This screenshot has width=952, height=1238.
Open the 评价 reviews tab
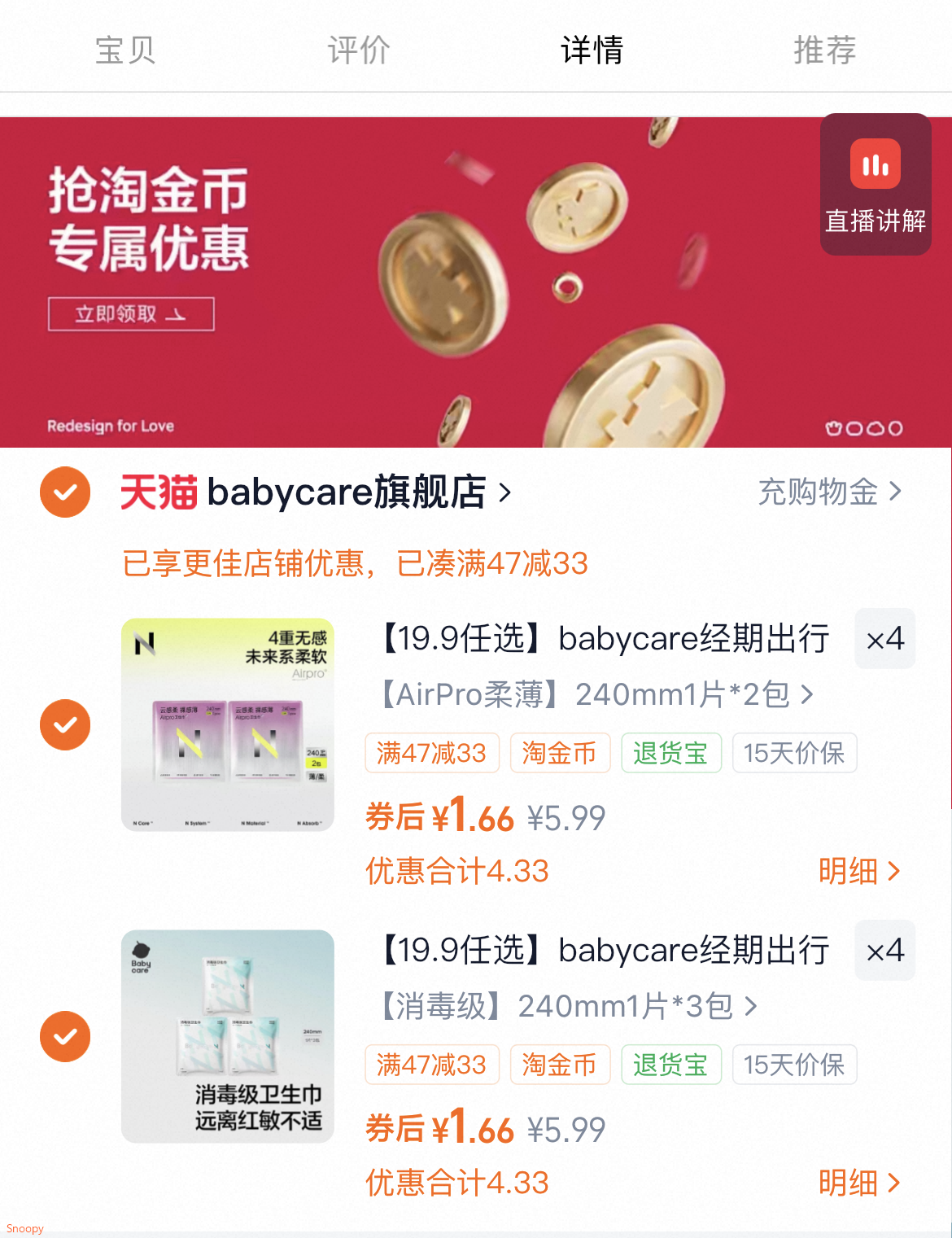point(359,50)
